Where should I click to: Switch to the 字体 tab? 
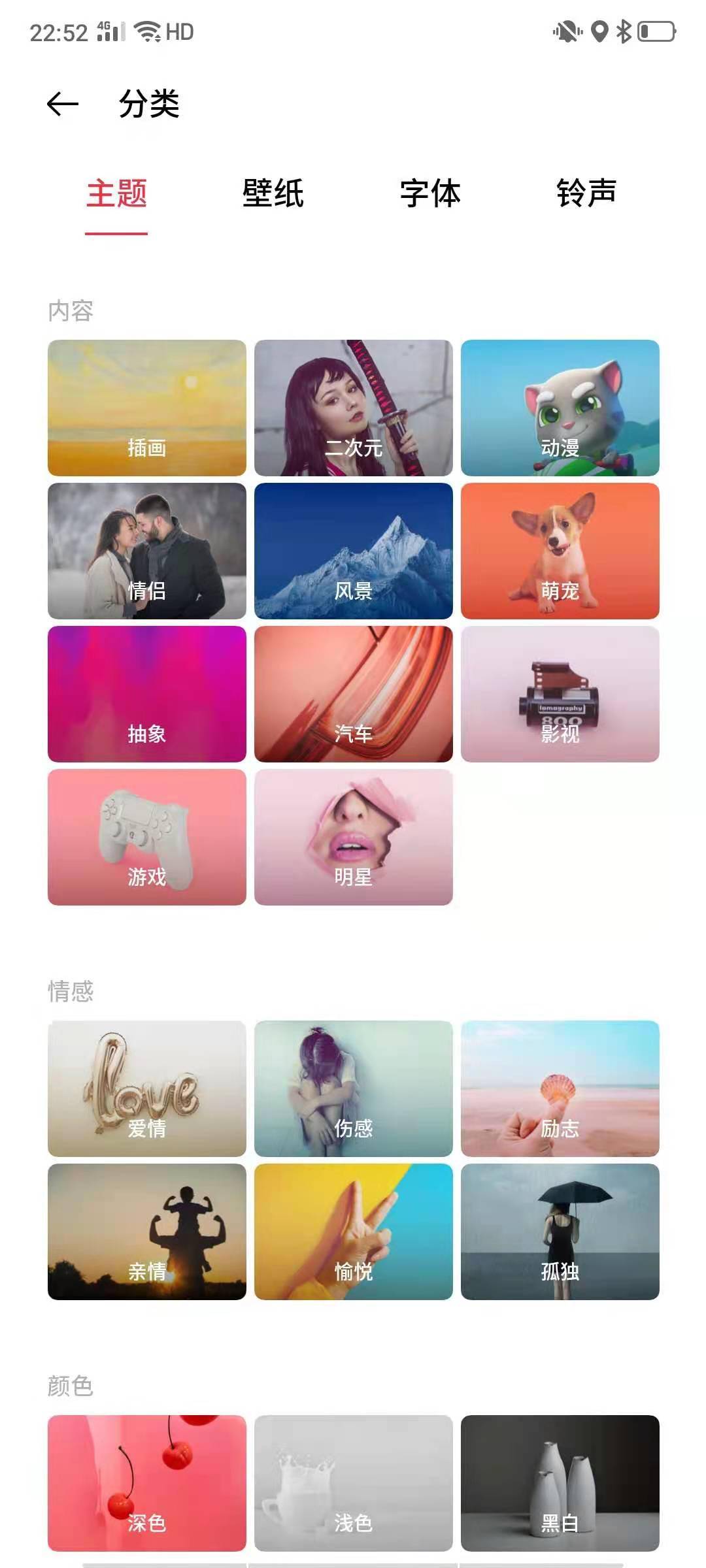pos(430,194)
